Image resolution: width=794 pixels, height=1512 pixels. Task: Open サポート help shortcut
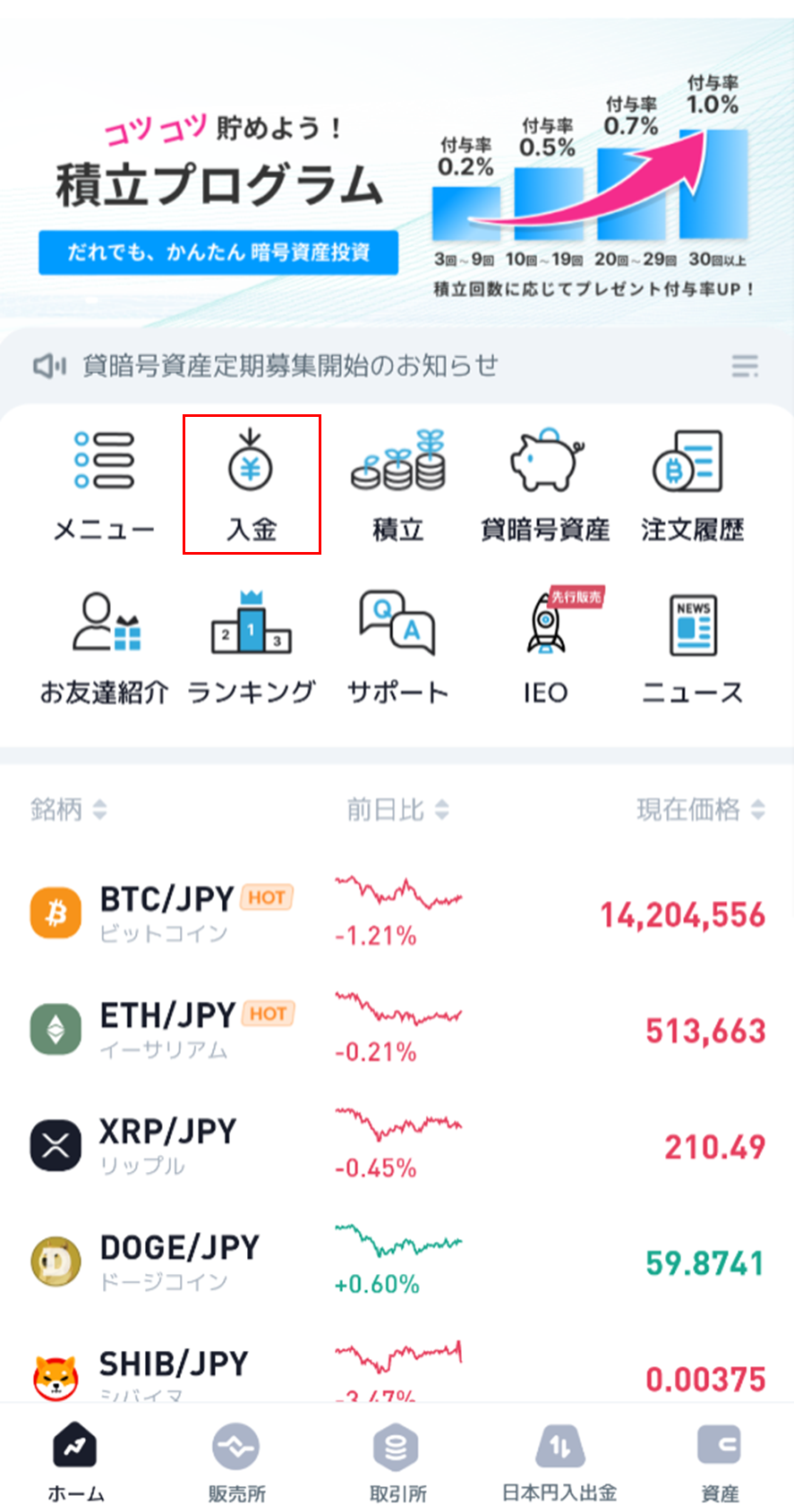[398, 647]
